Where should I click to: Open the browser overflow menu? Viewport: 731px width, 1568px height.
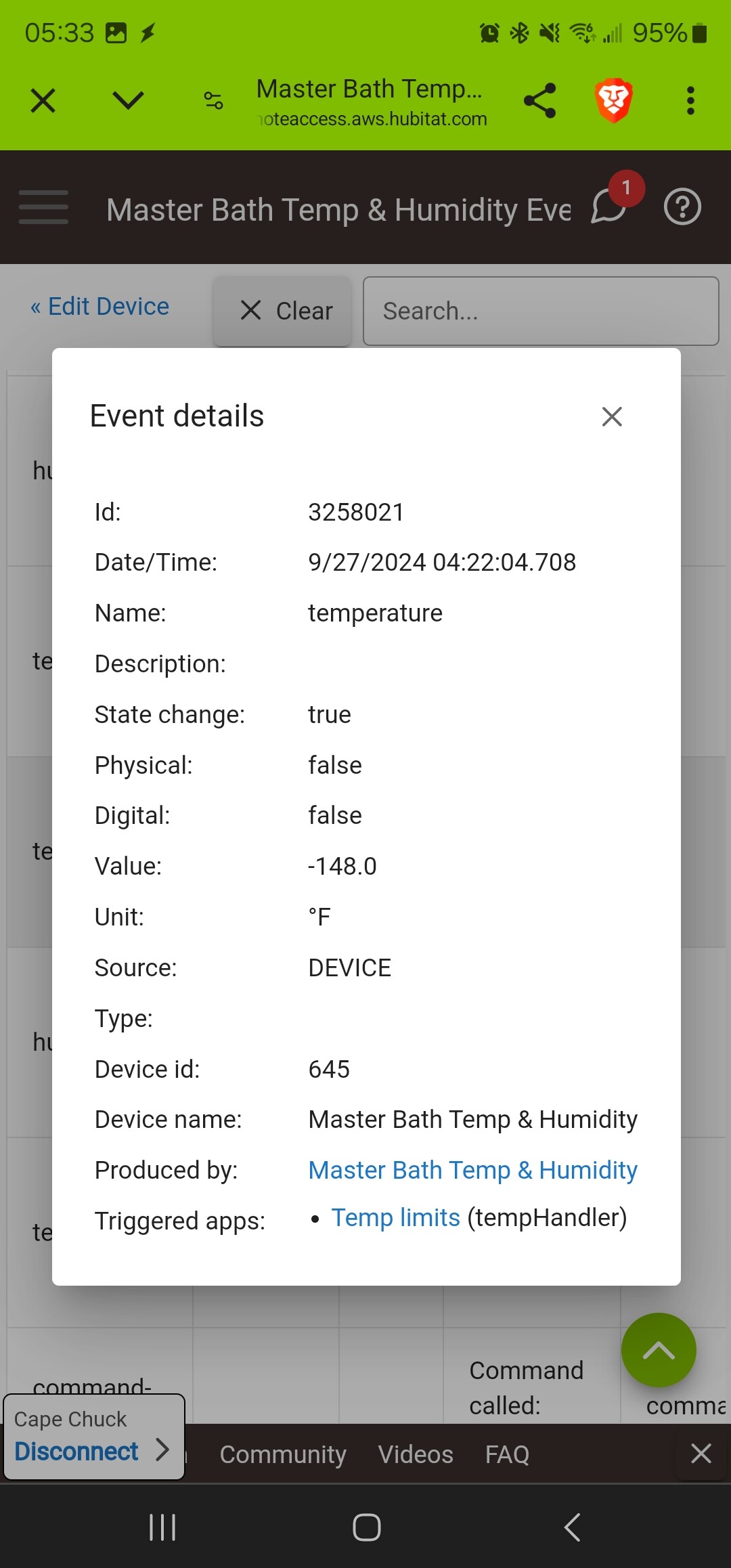[690, 101]
